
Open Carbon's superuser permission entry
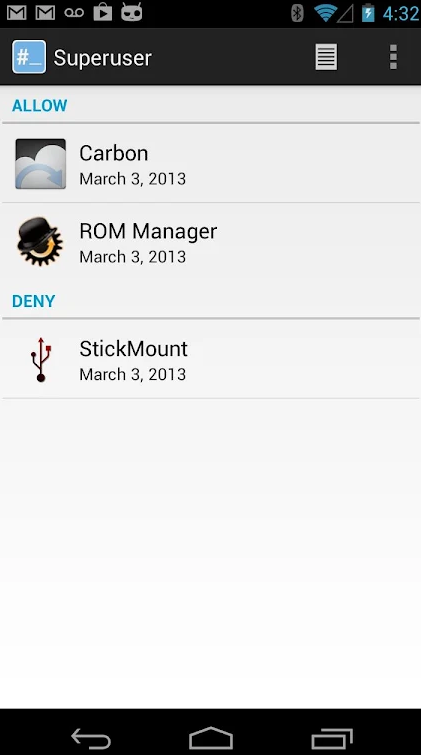tap(210, 164)
